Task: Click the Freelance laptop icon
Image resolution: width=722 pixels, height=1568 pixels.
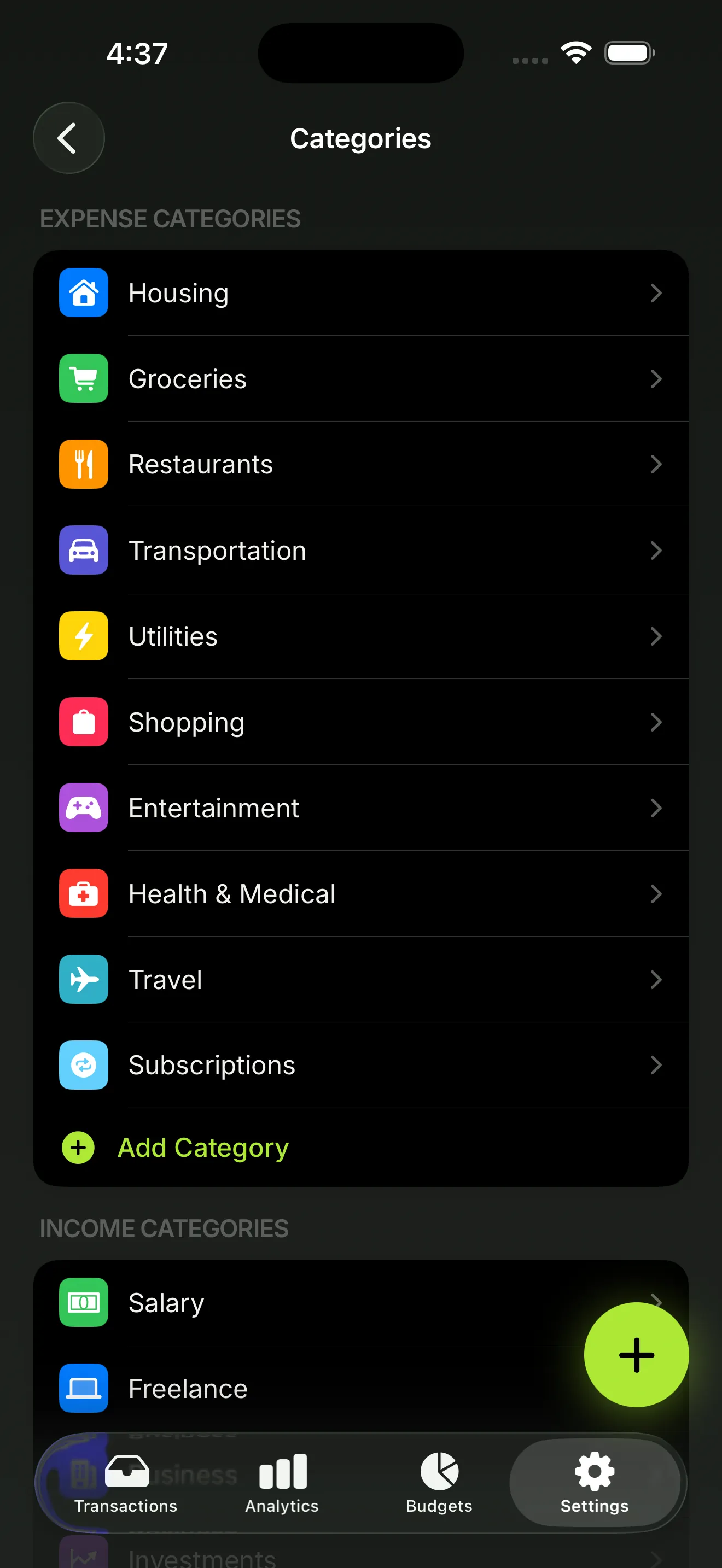Action: (x=83, y=1389)
